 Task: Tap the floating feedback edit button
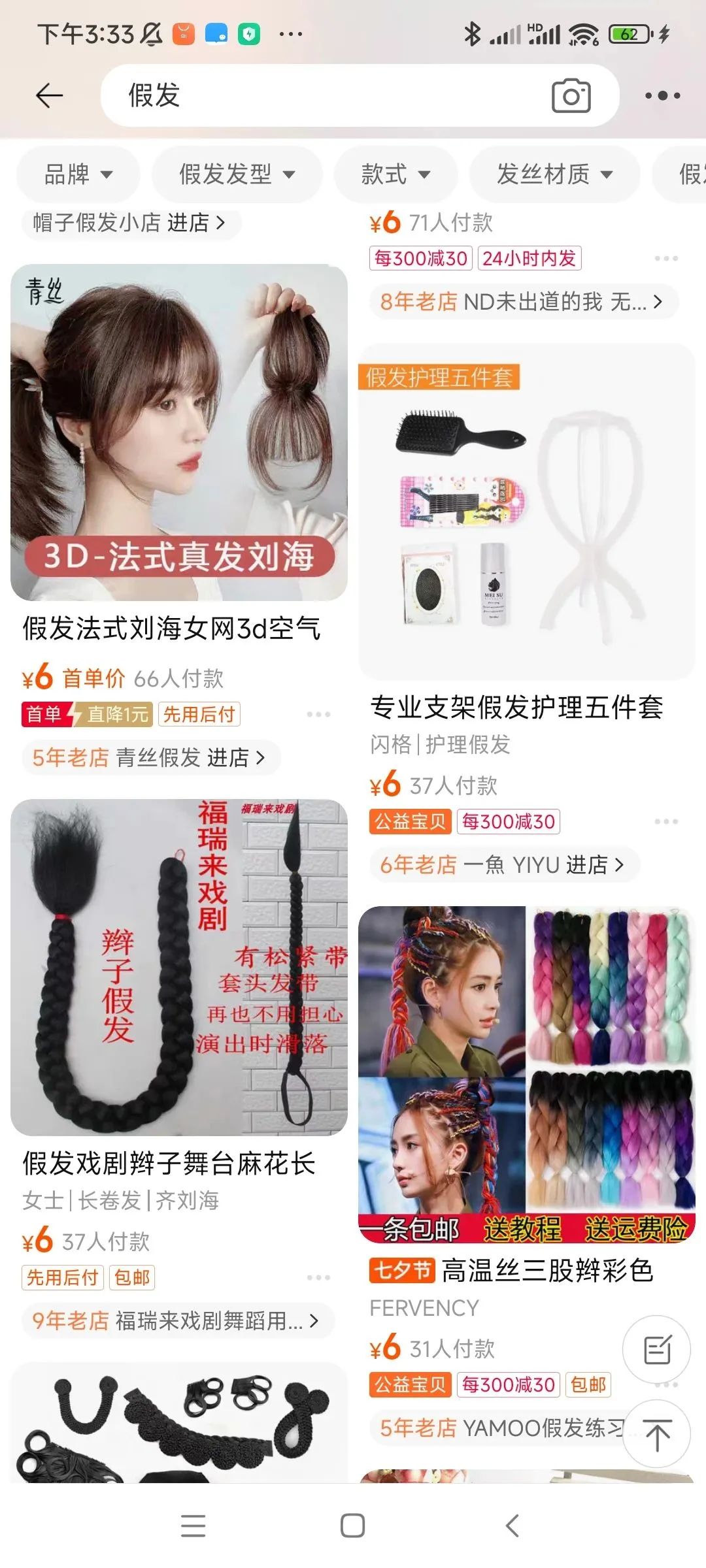[656, 1350]
